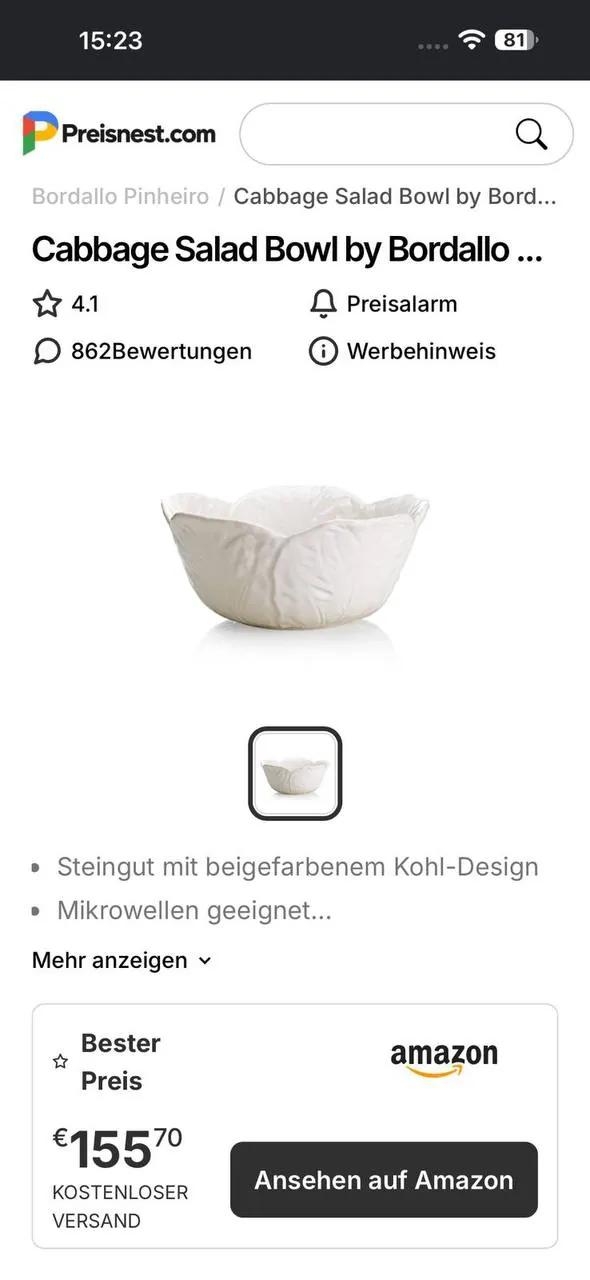This screenshot has height=1280, width=590.
Task: Open the Preisnest.com home logo
Action: coord(119,133)
